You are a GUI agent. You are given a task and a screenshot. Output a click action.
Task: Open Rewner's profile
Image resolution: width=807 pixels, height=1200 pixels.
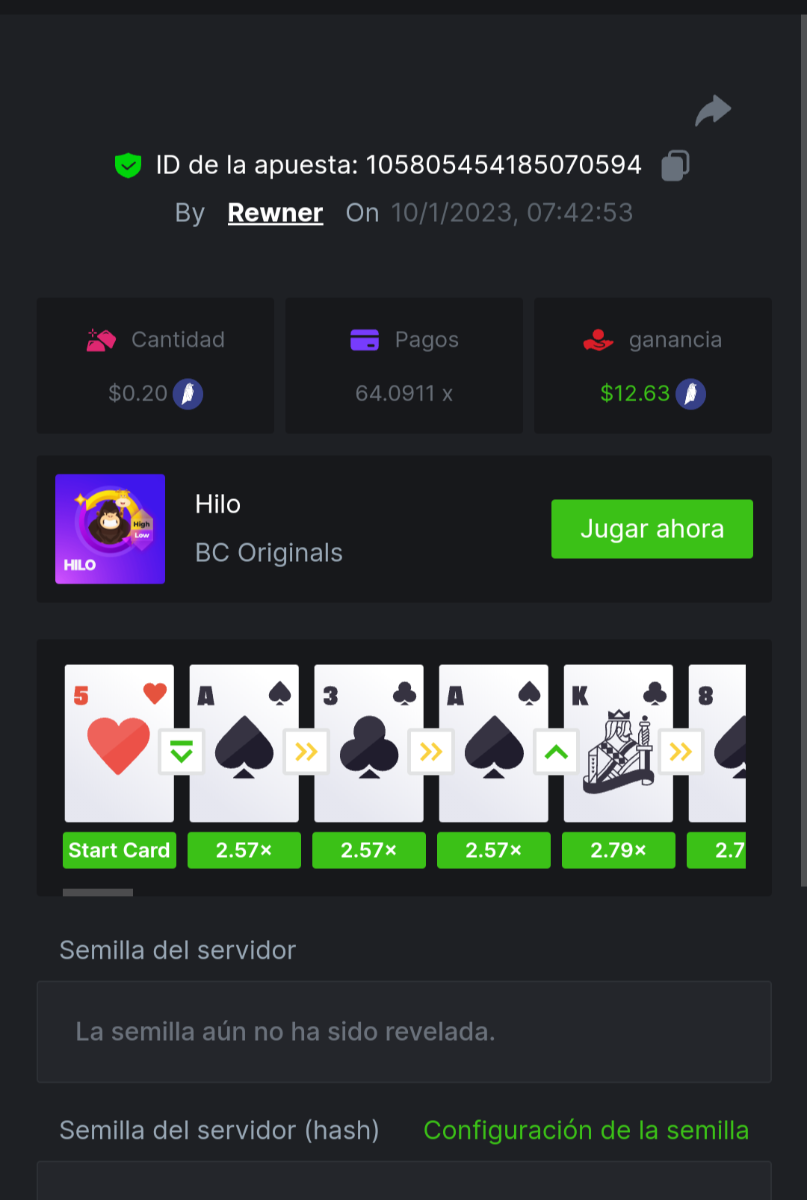[275, 213]
